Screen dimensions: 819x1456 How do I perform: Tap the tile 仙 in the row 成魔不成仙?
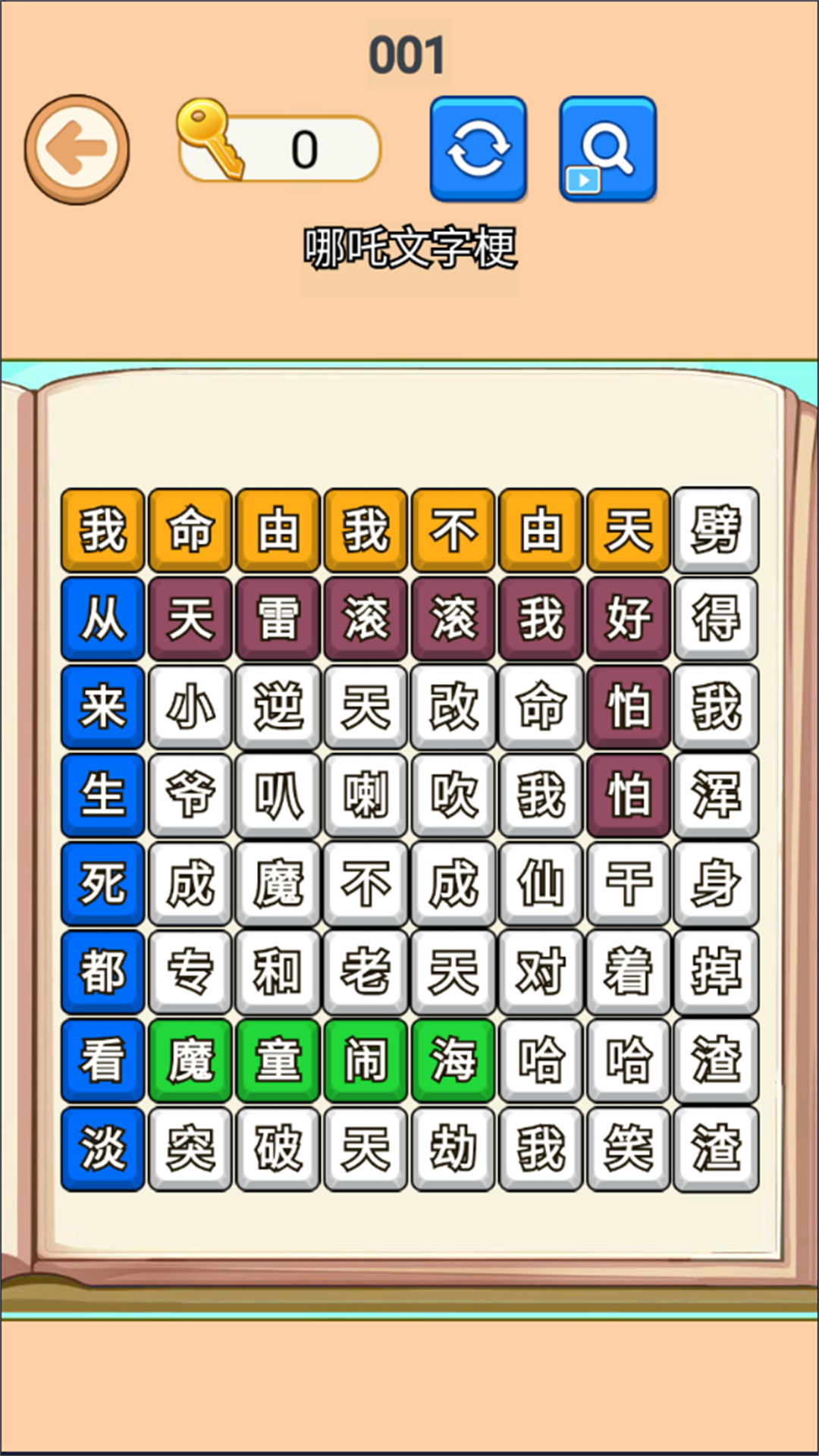540,883
